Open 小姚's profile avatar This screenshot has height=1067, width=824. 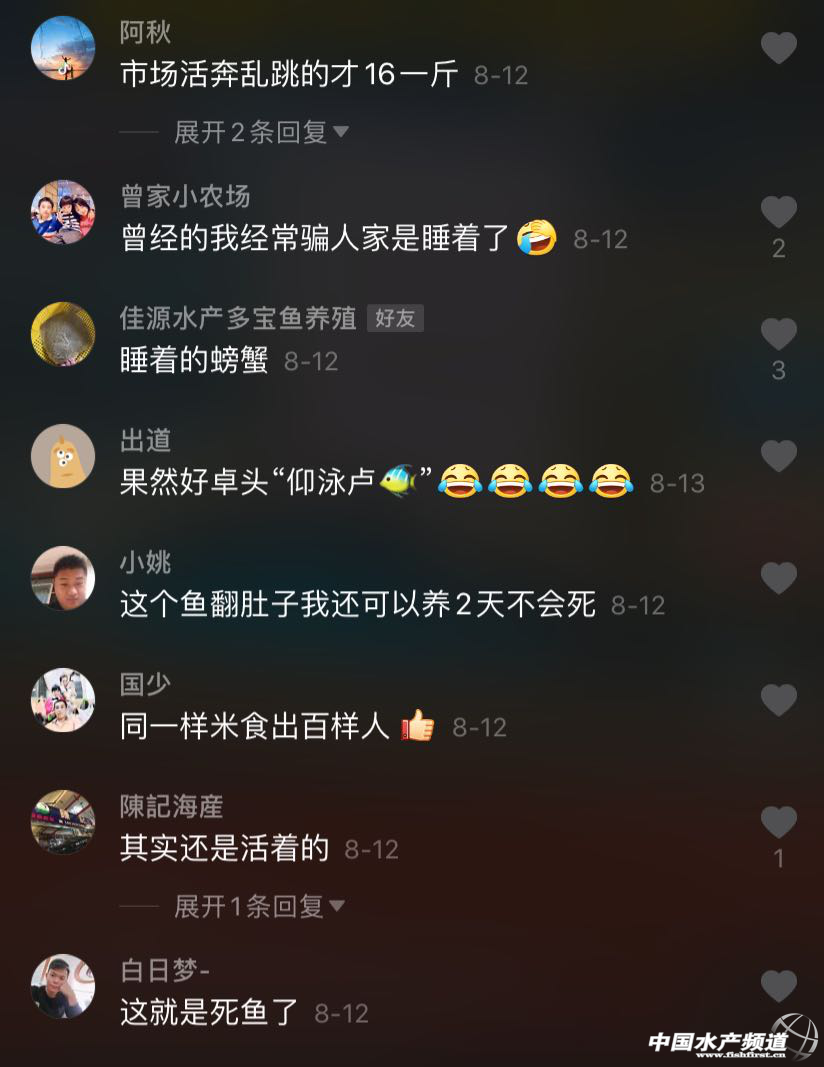click(63, 578)
